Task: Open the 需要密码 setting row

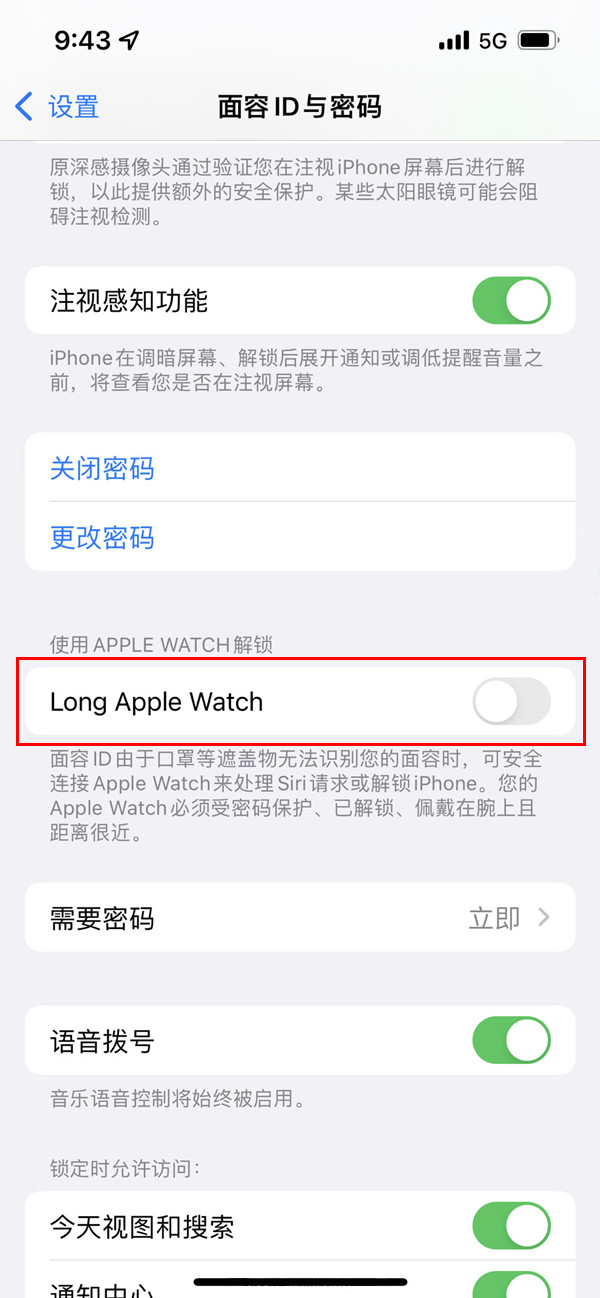Action: 300,918
